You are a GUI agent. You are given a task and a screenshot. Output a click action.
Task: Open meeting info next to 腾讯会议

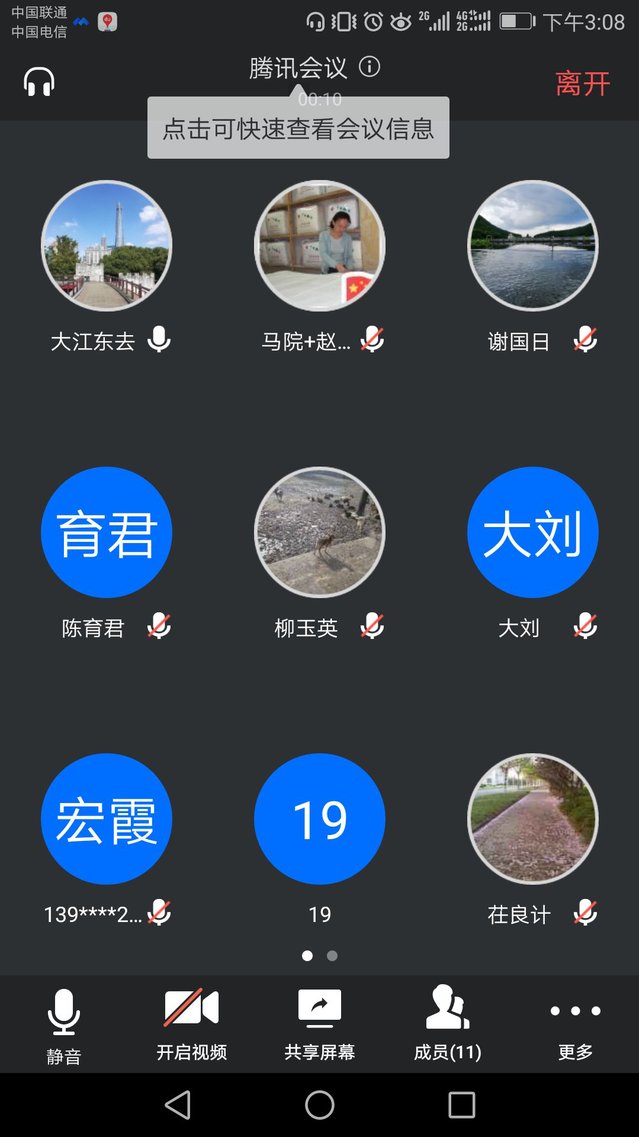tap(370, 67)
